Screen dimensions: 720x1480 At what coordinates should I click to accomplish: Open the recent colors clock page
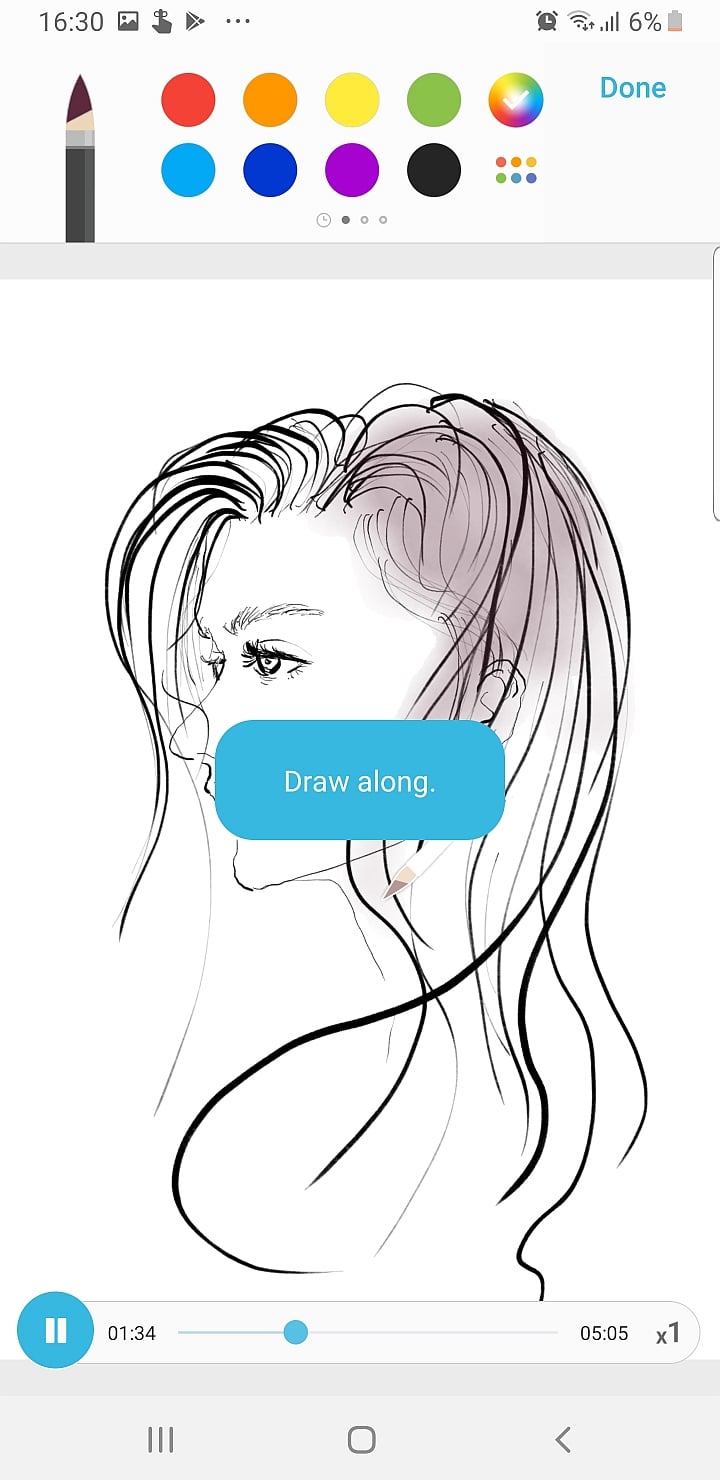click(323, 220)
